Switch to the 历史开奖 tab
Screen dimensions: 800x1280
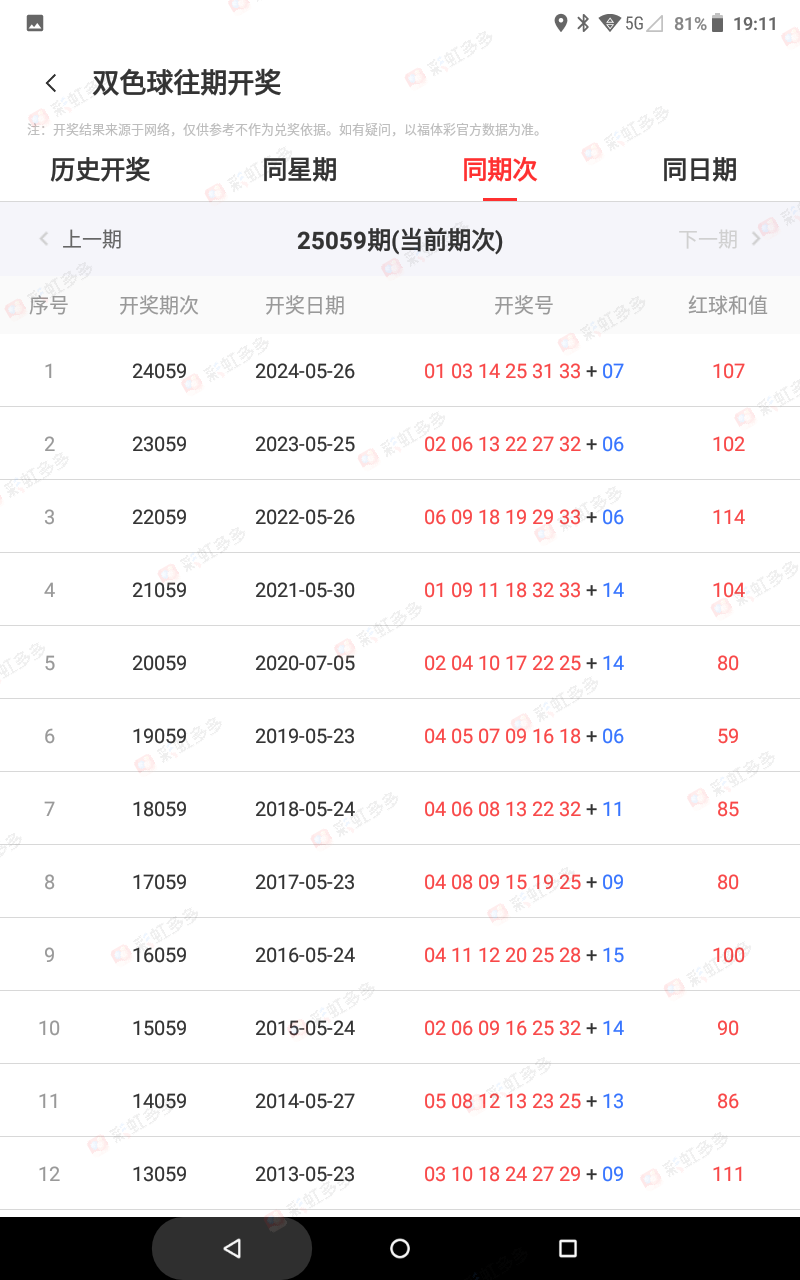(100, 170)
